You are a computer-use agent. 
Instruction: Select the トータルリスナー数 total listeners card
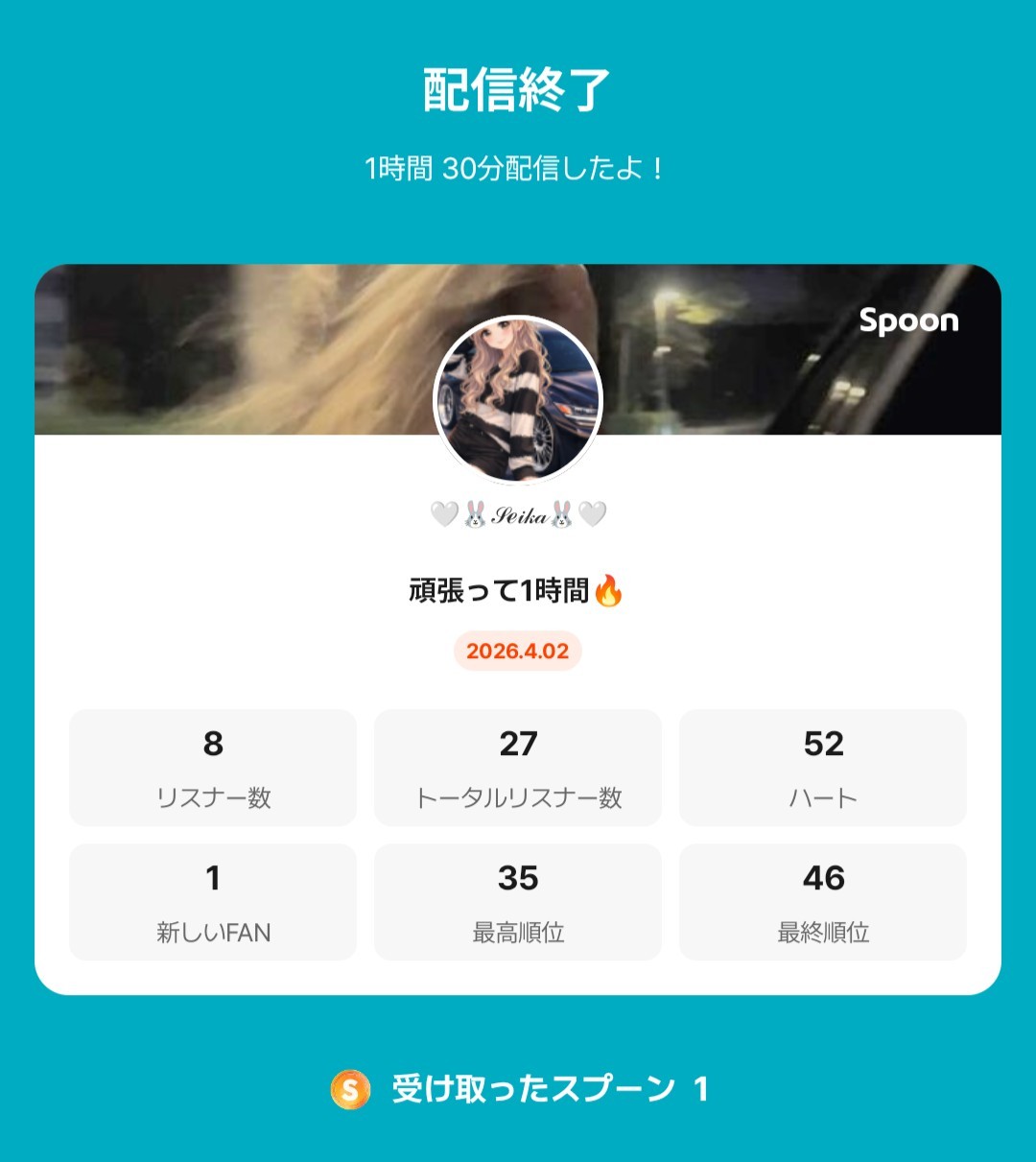click(x=518, y=767)
